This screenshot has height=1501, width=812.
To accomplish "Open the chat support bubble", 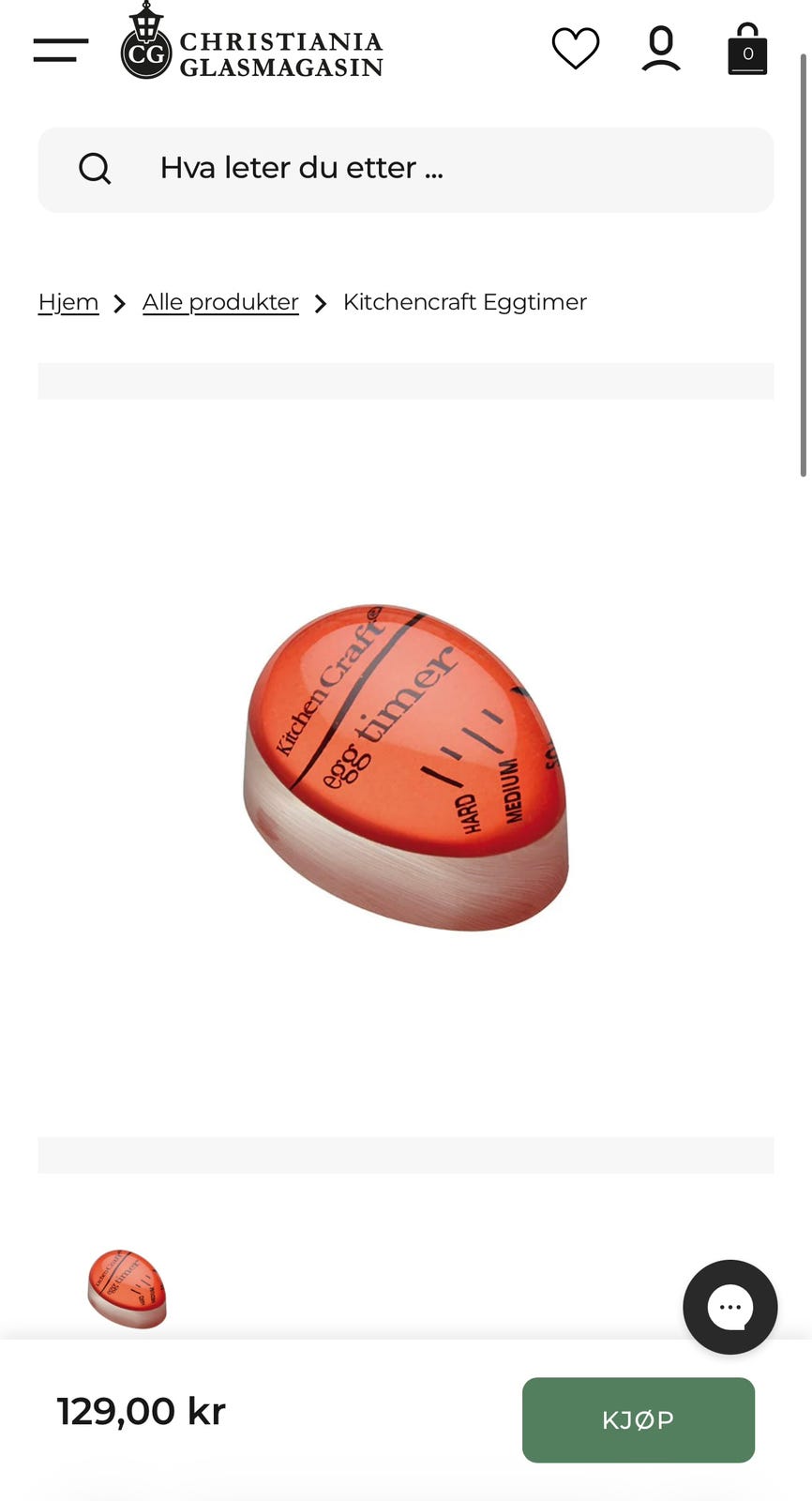I will [x=729, y=1307].
